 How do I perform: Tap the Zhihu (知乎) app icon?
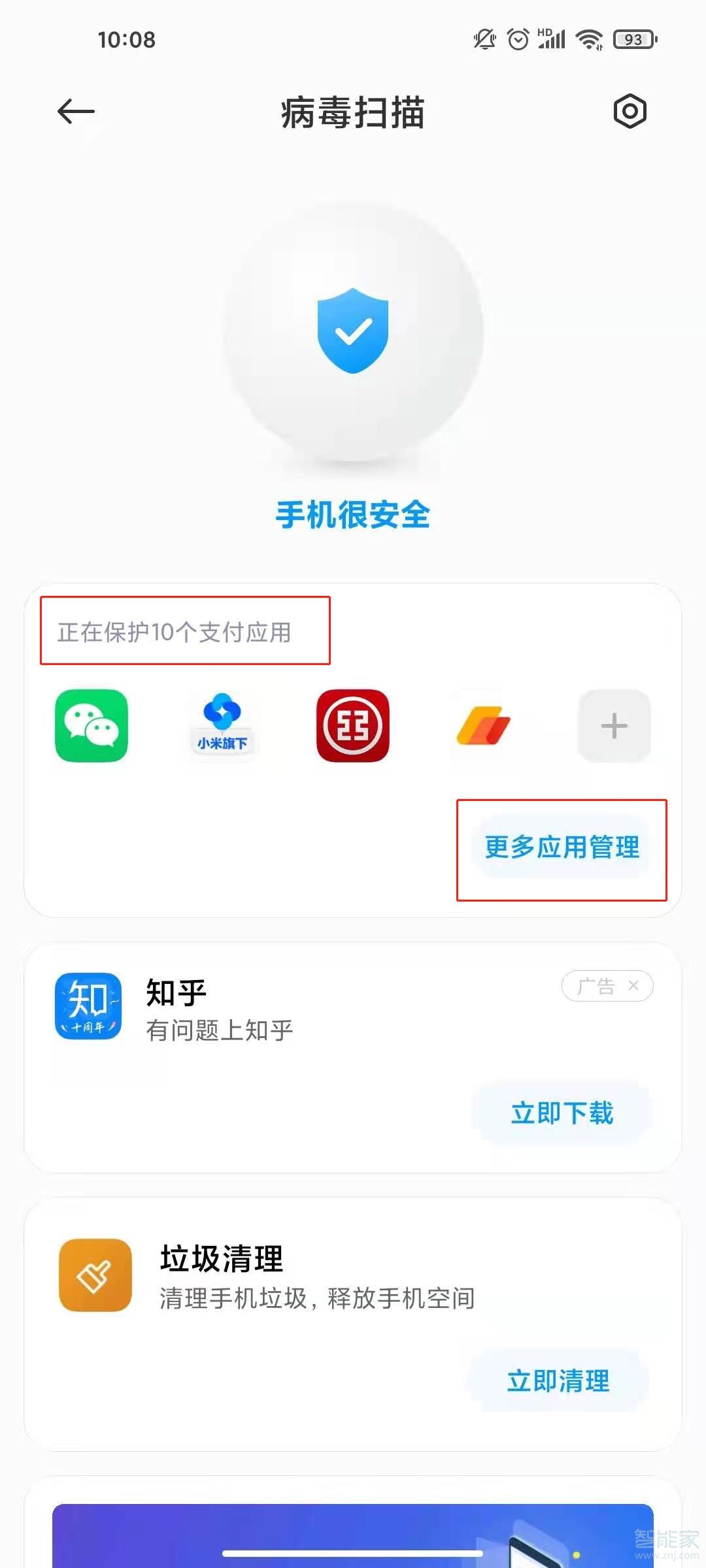click(x=89, y=1007)
